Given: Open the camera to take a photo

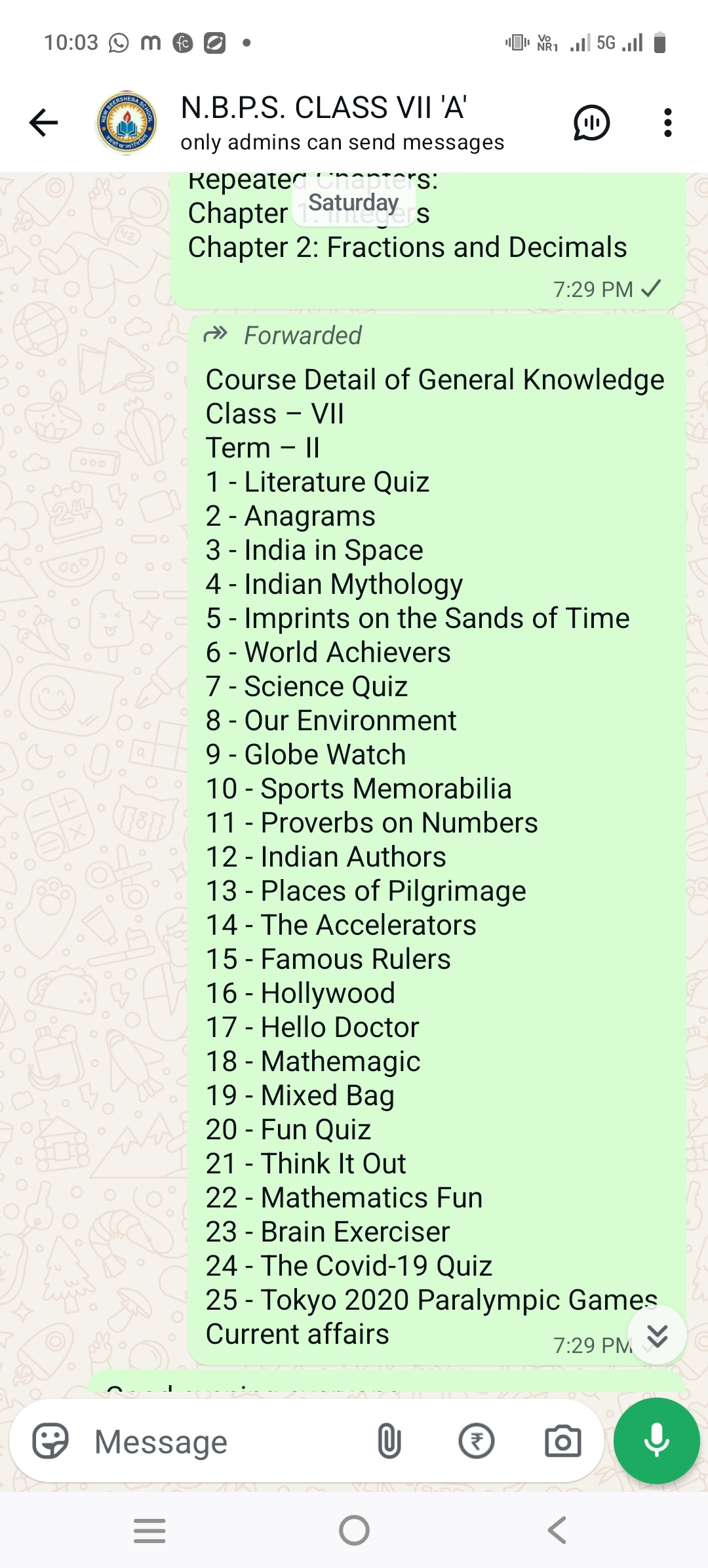Looking at the screenshot, I should pyautogui.click(x=563, y=1441).
